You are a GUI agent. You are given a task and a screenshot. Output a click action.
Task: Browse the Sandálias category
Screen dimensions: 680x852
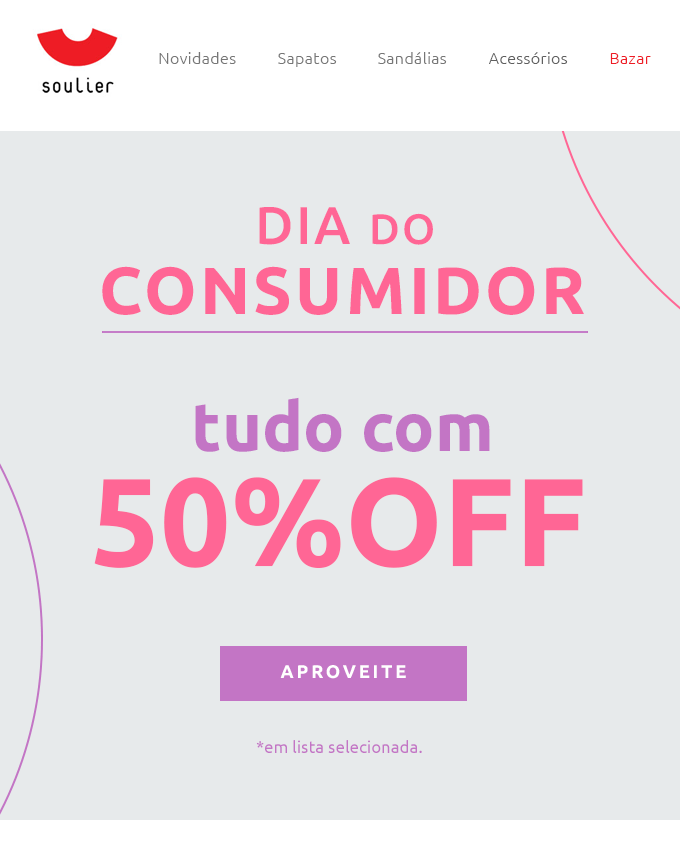412,59
